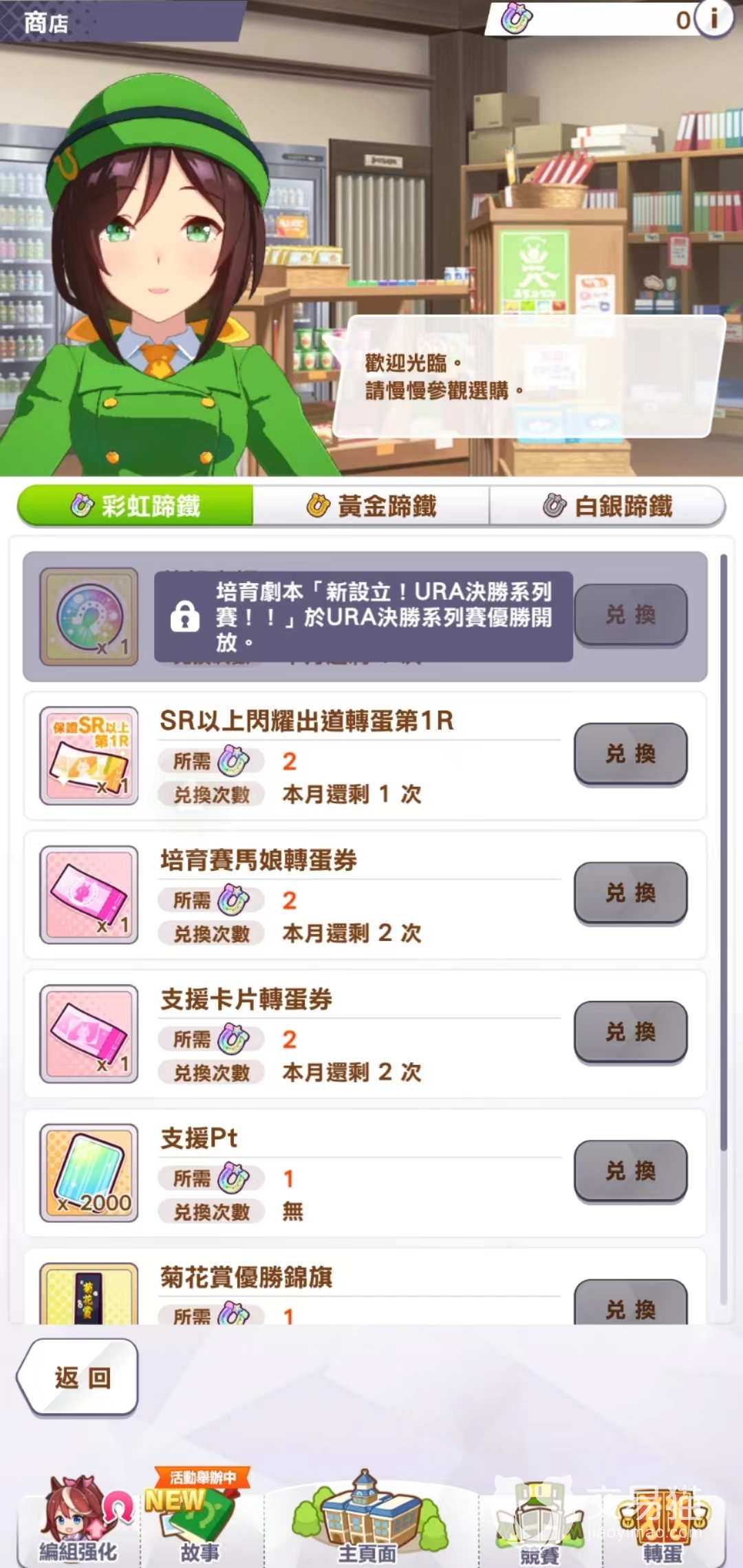Screen dimensions: 743x1568
Task: Open the 故事 section
Action: coord(200,1521)
